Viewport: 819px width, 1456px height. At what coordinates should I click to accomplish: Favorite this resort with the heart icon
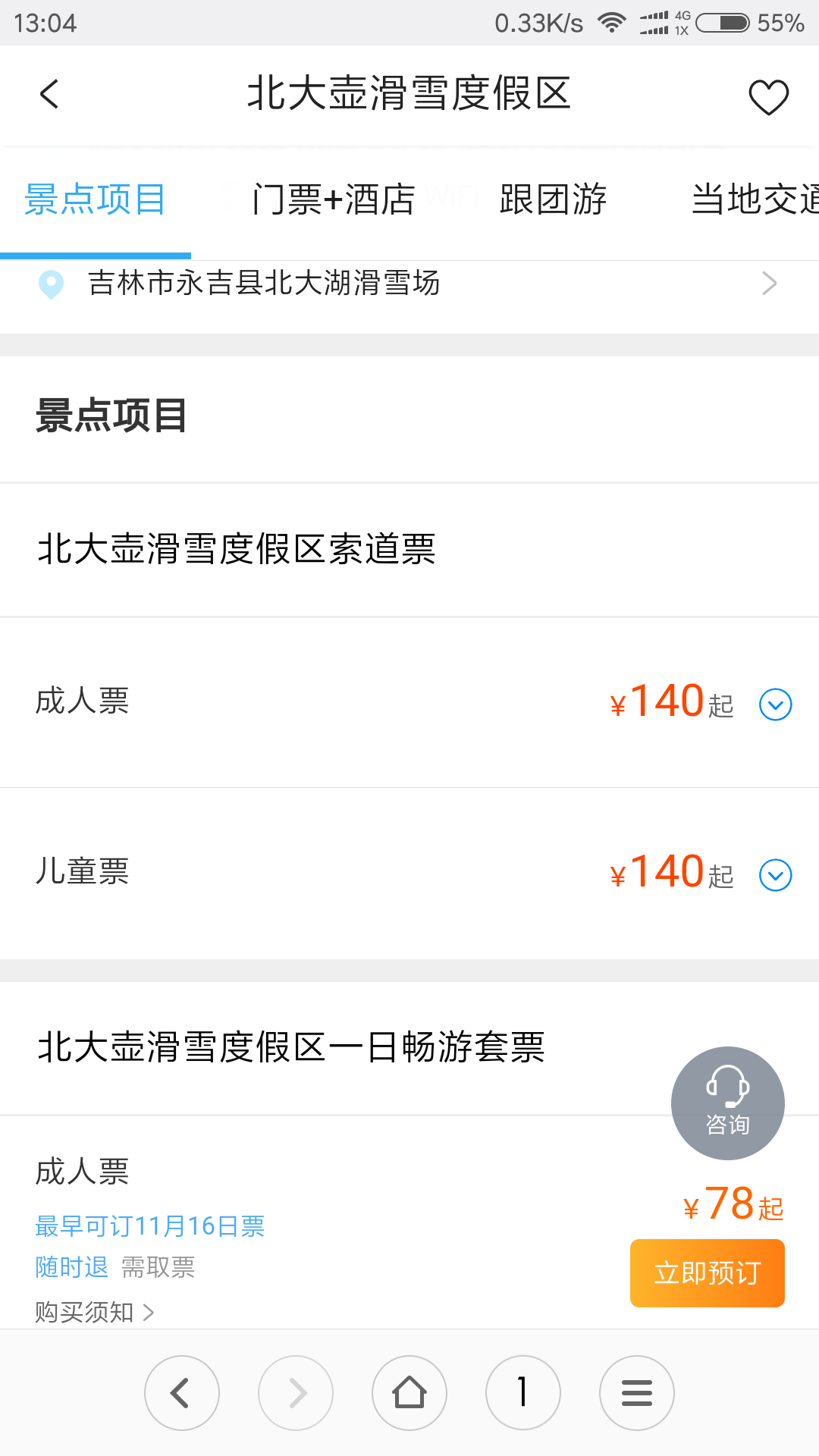pos(768,97)
